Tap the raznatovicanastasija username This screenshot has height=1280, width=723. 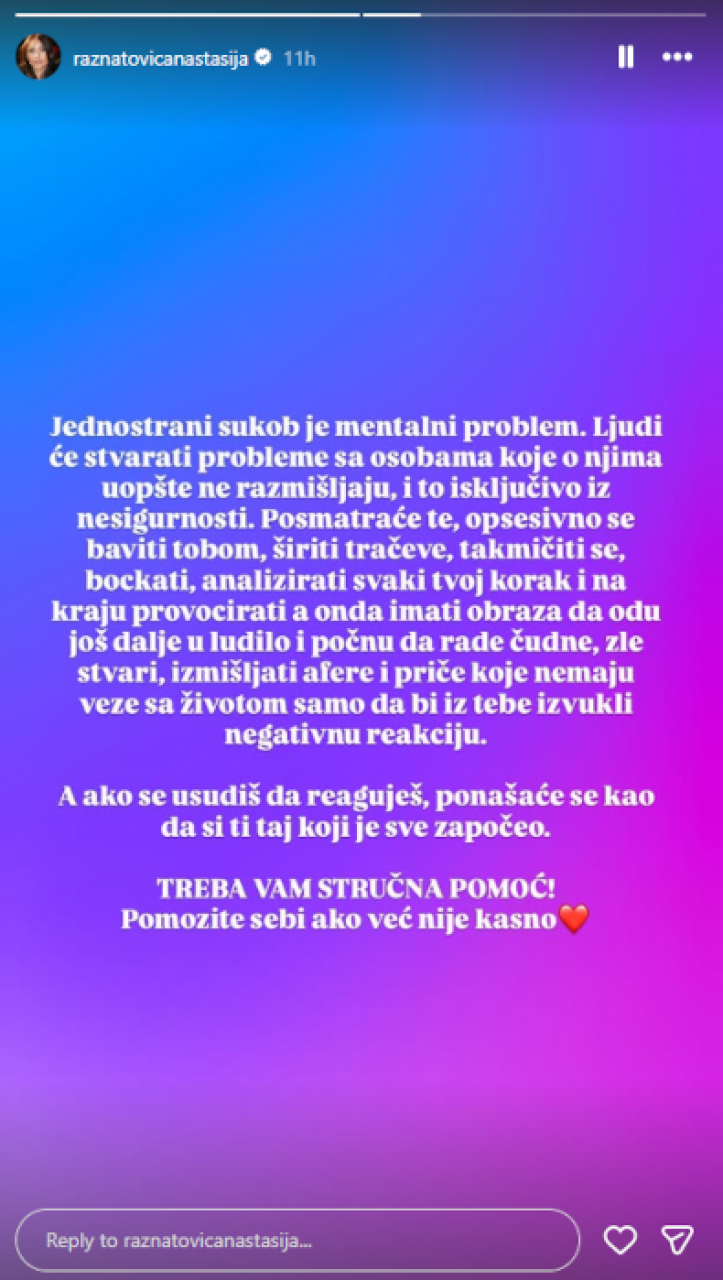coord(160,58)
